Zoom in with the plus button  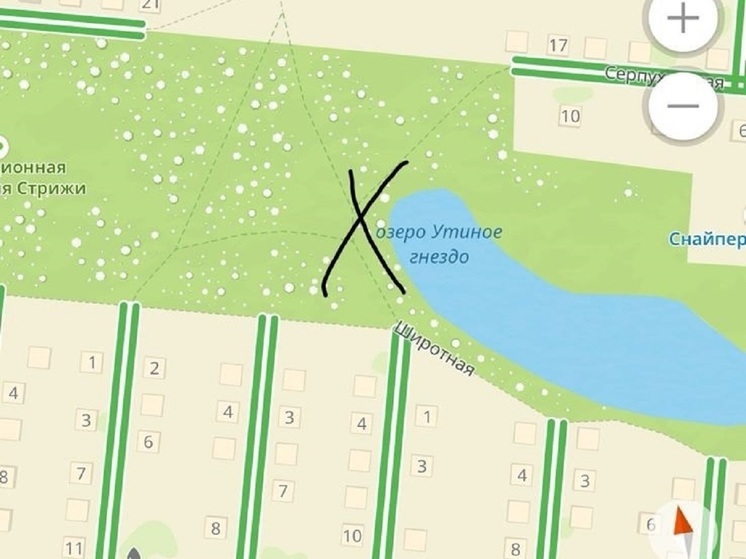[x=683, y=21]
